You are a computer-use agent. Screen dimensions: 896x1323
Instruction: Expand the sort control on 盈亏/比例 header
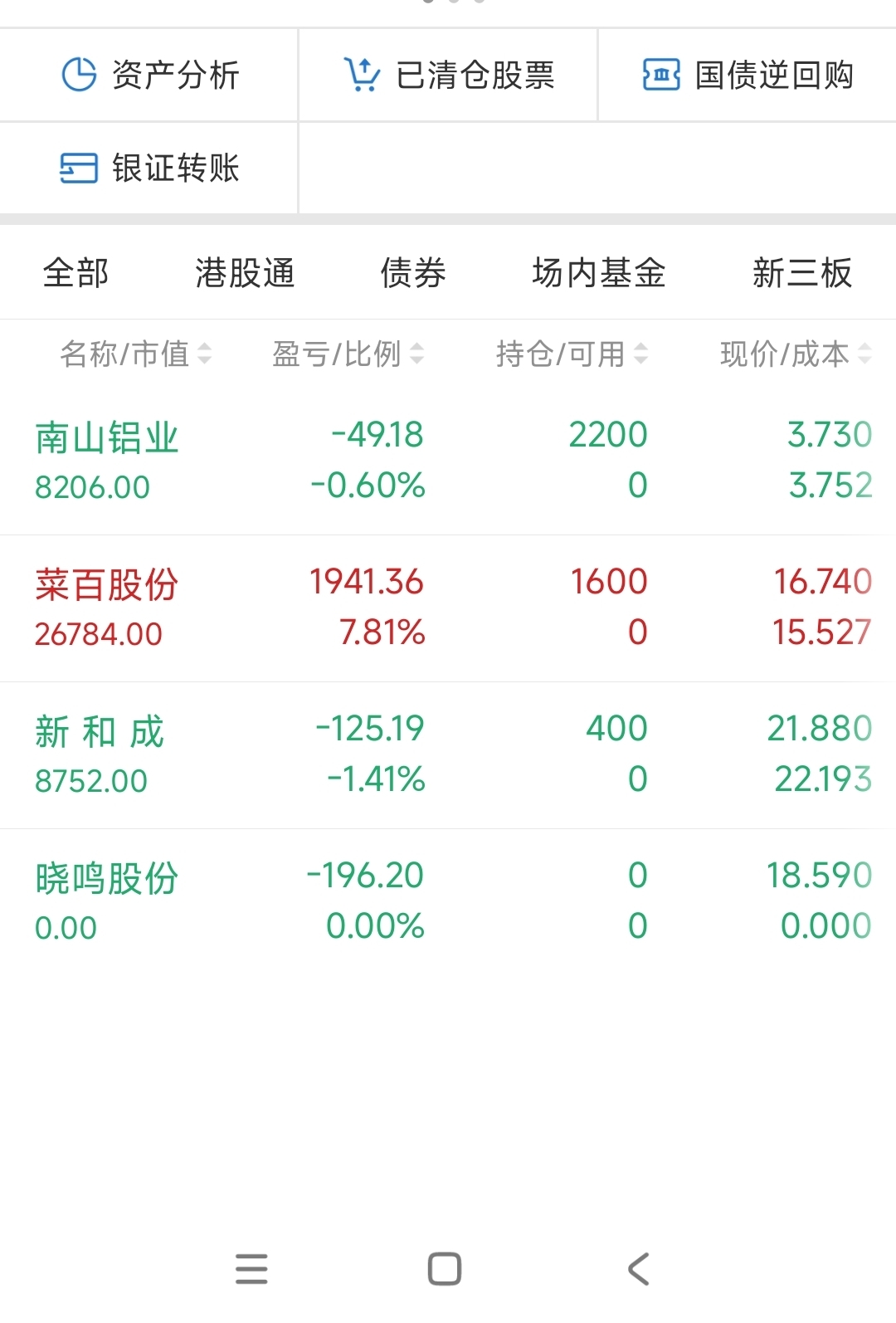(x=419, y=354)
